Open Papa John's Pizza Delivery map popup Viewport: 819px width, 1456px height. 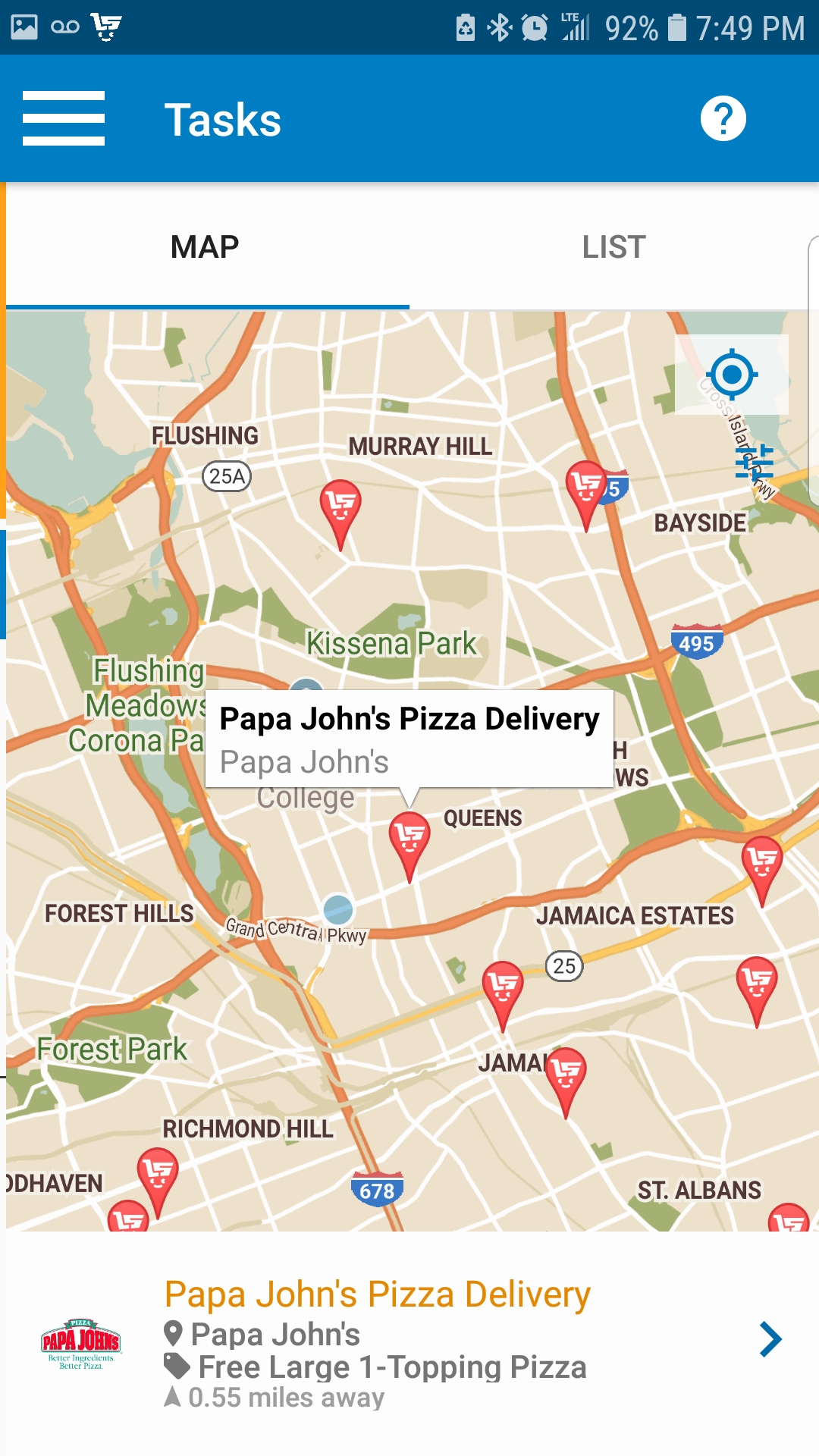click(x=409, y=739)
